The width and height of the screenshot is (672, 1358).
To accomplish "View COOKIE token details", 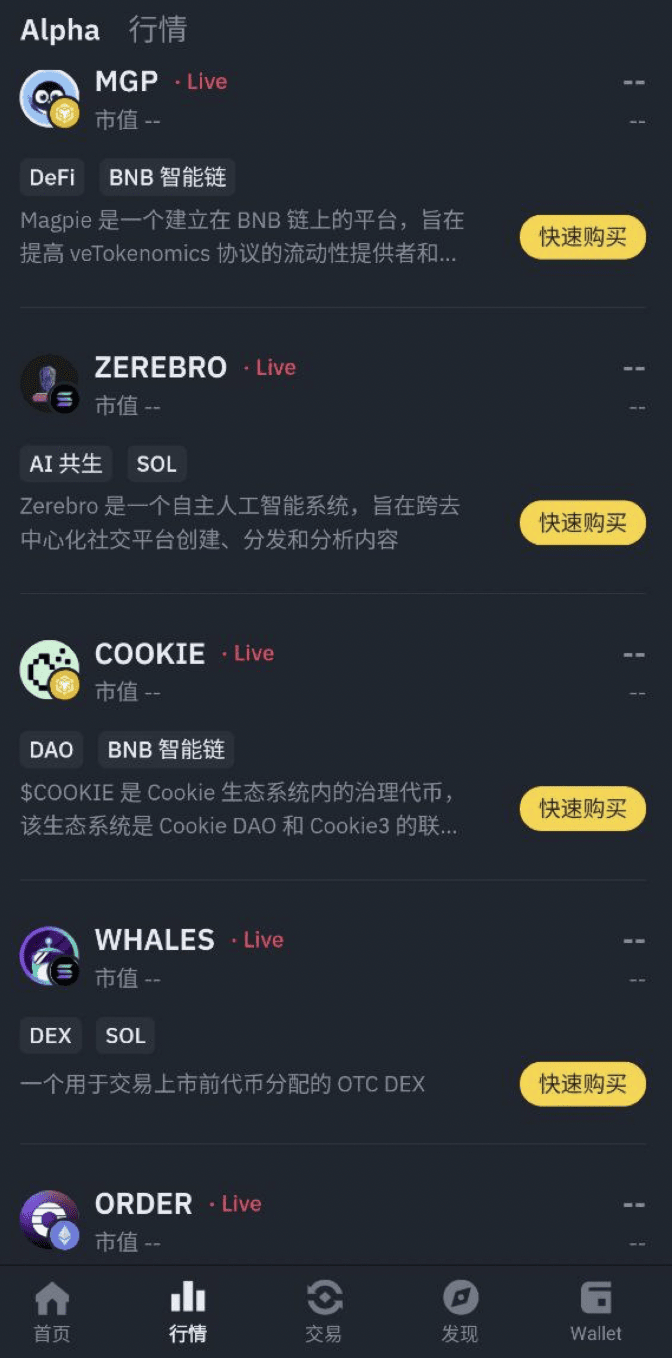I will [x=149, y=654].
